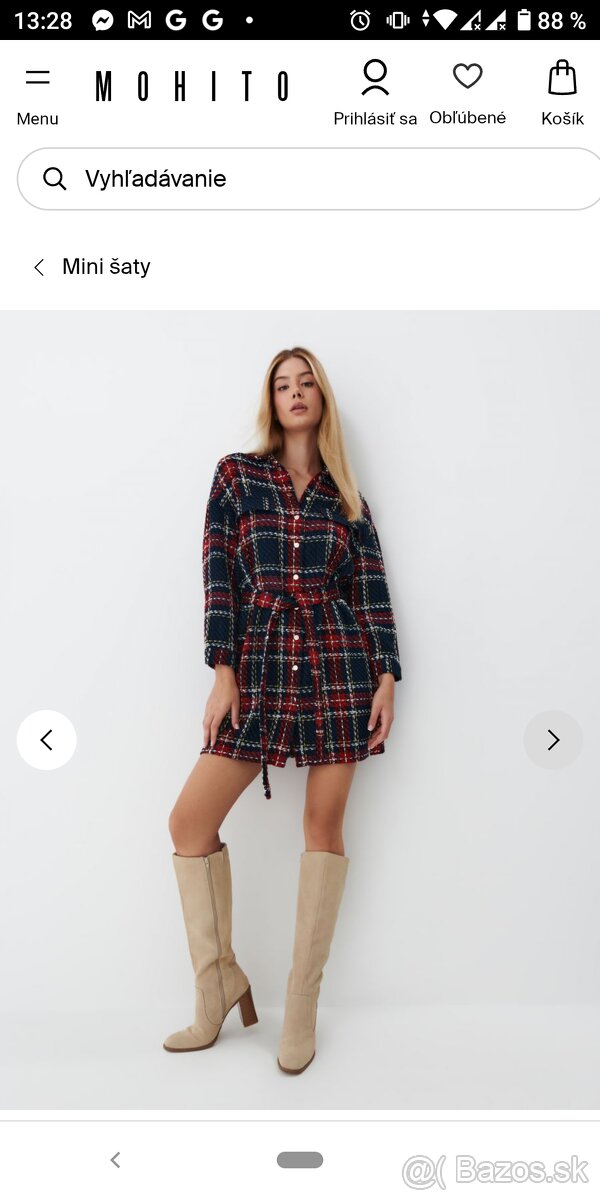This screenshot has width=600, height=1200.
Task: Go back to Mini šaty category
Action: click(92, 267)
